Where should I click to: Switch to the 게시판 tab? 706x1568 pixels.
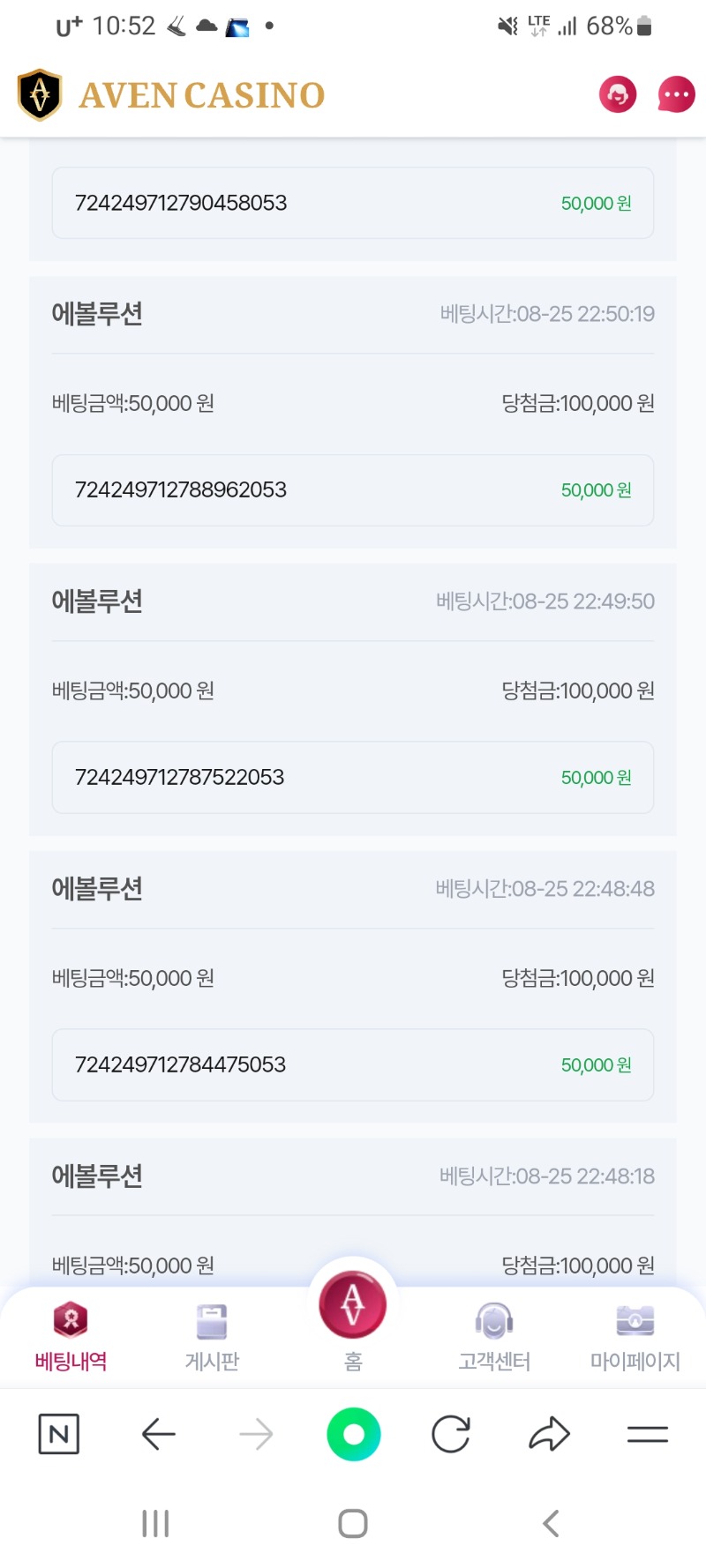[x=212, y=1337]
